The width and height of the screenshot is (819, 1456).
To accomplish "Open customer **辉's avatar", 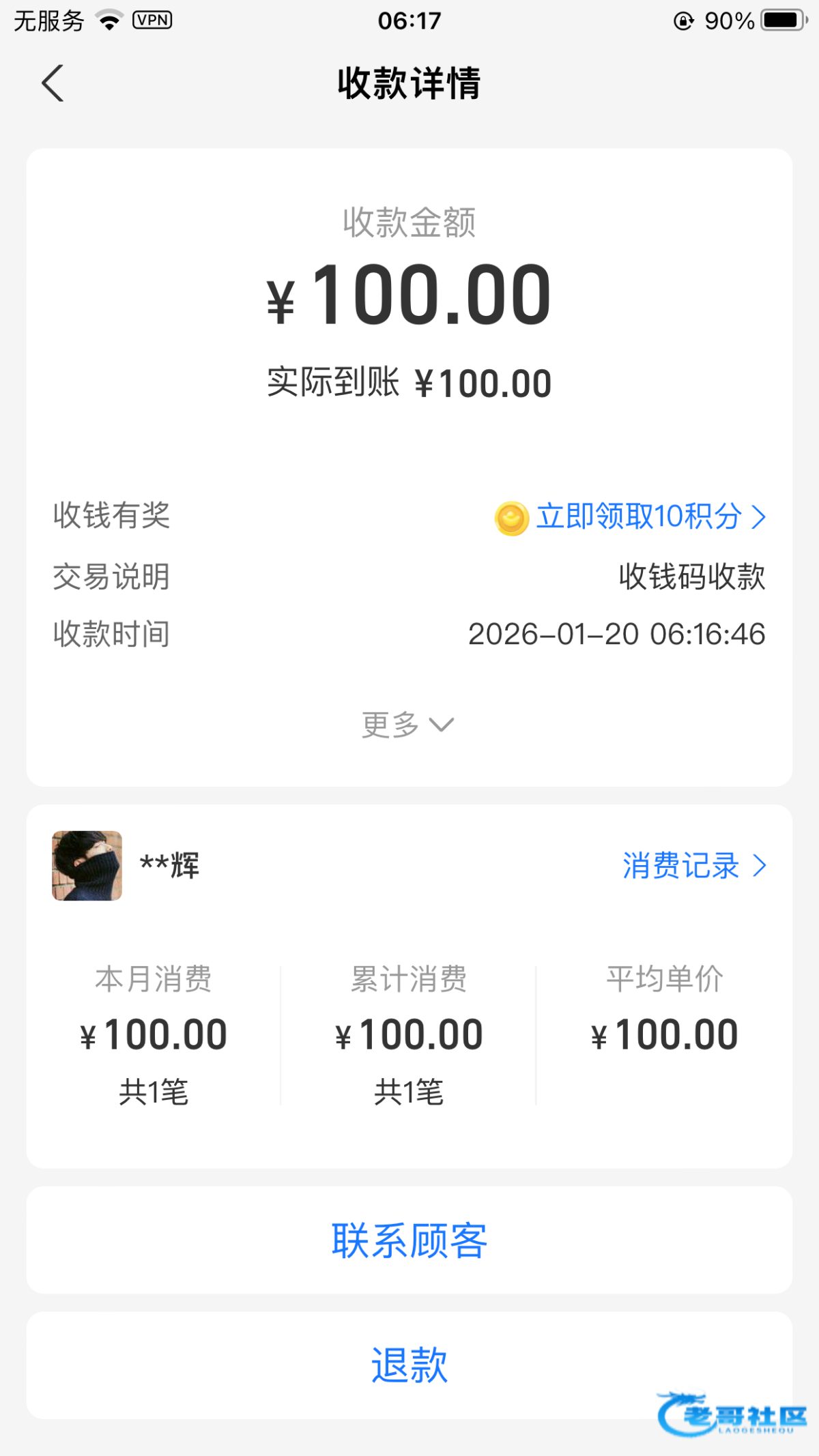I will (x=87, y=866).
